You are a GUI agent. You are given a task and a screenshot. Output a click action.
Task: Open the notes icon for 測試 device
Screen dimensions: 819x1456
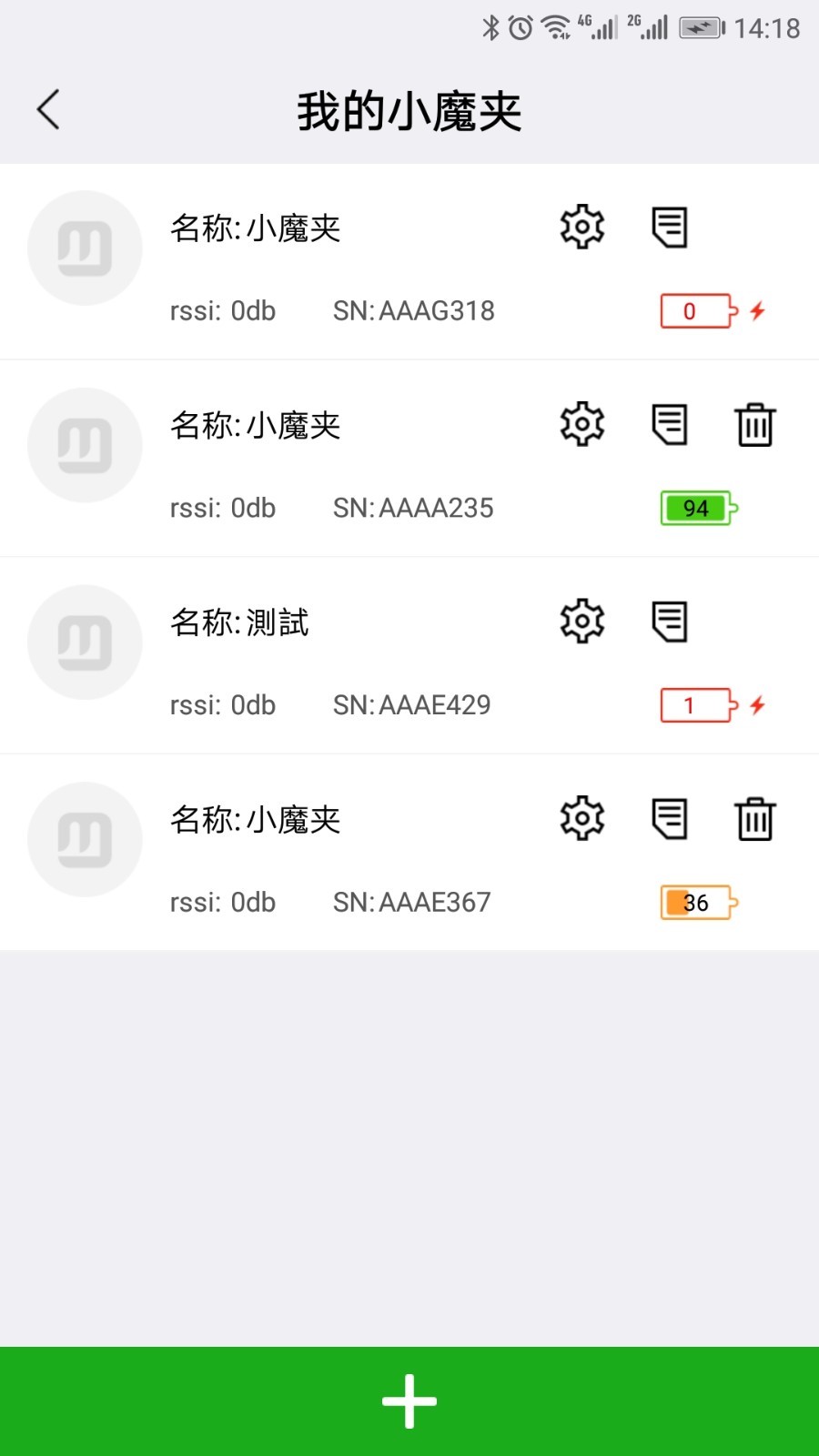pyautogui.click(x=669, y=621)
